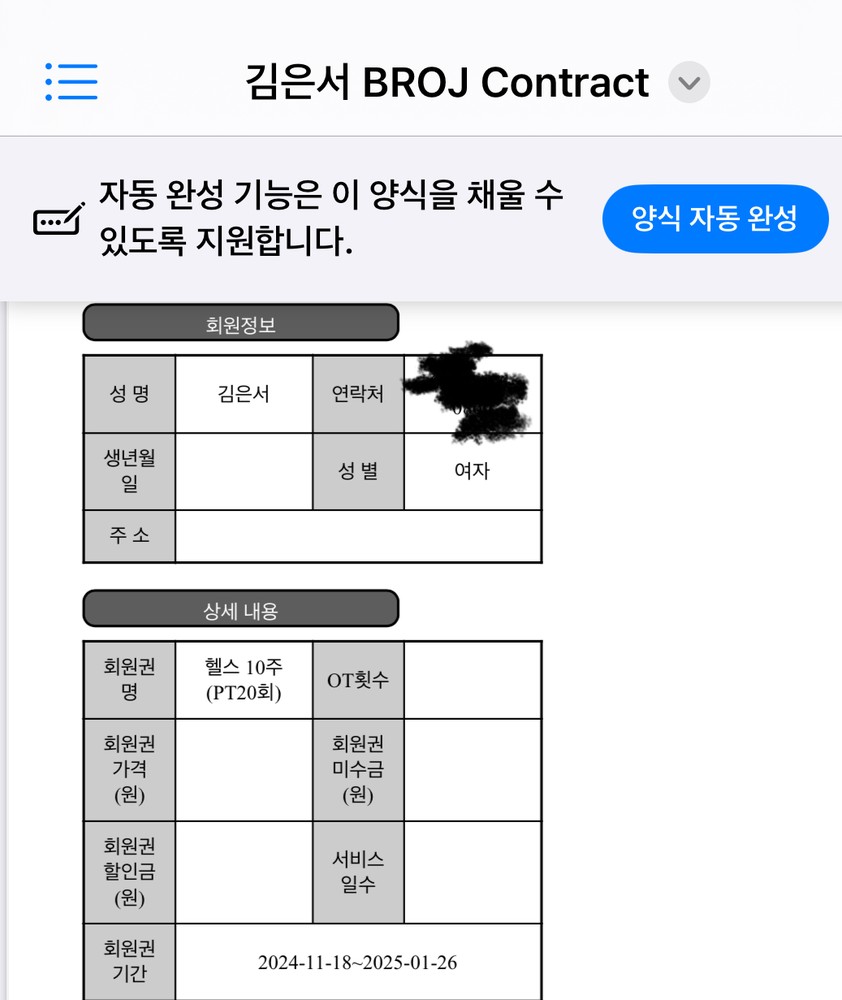The image size is (842, 1000).
Task: Open the sidebar list icon
Action: coord(71,81)
